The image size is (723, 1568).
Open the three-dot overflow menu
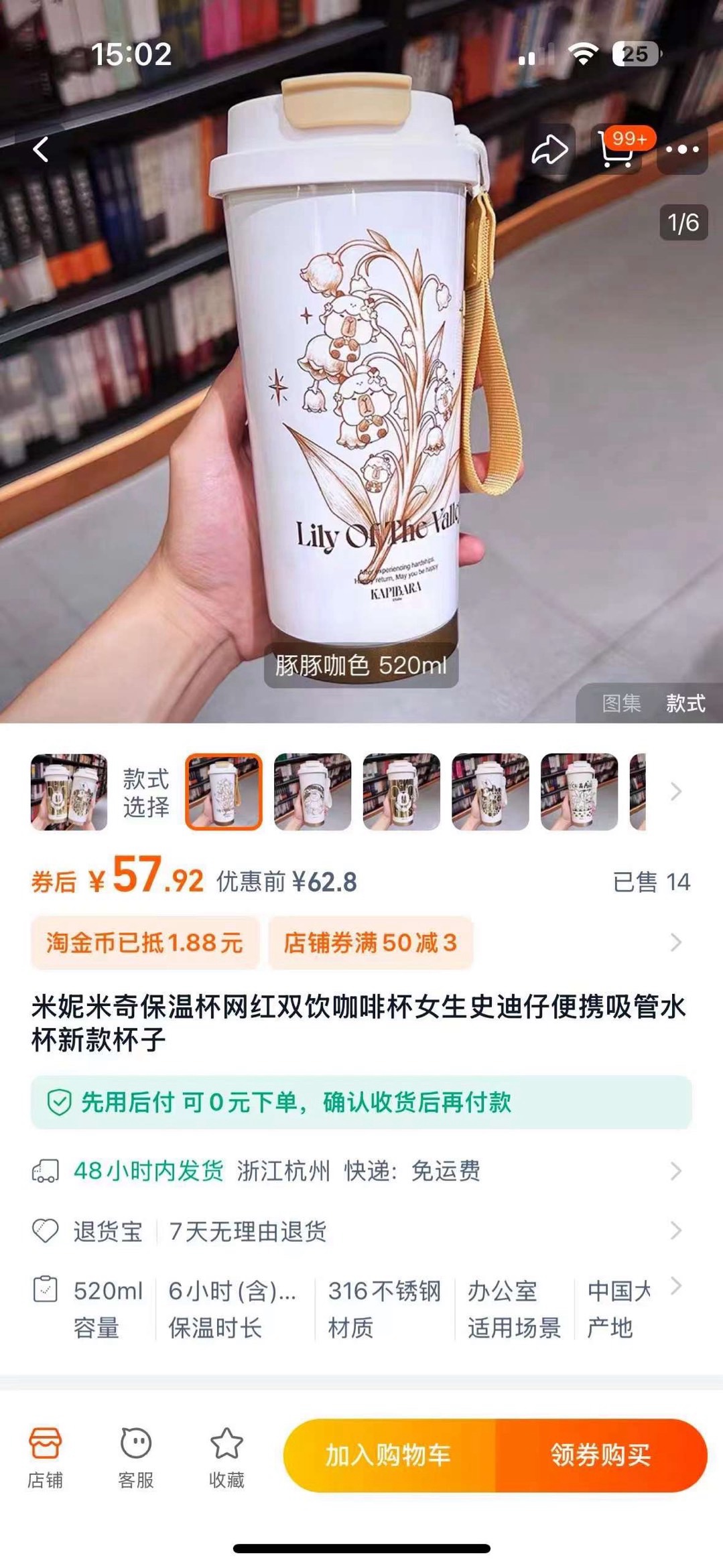click(x=682, y=149)
